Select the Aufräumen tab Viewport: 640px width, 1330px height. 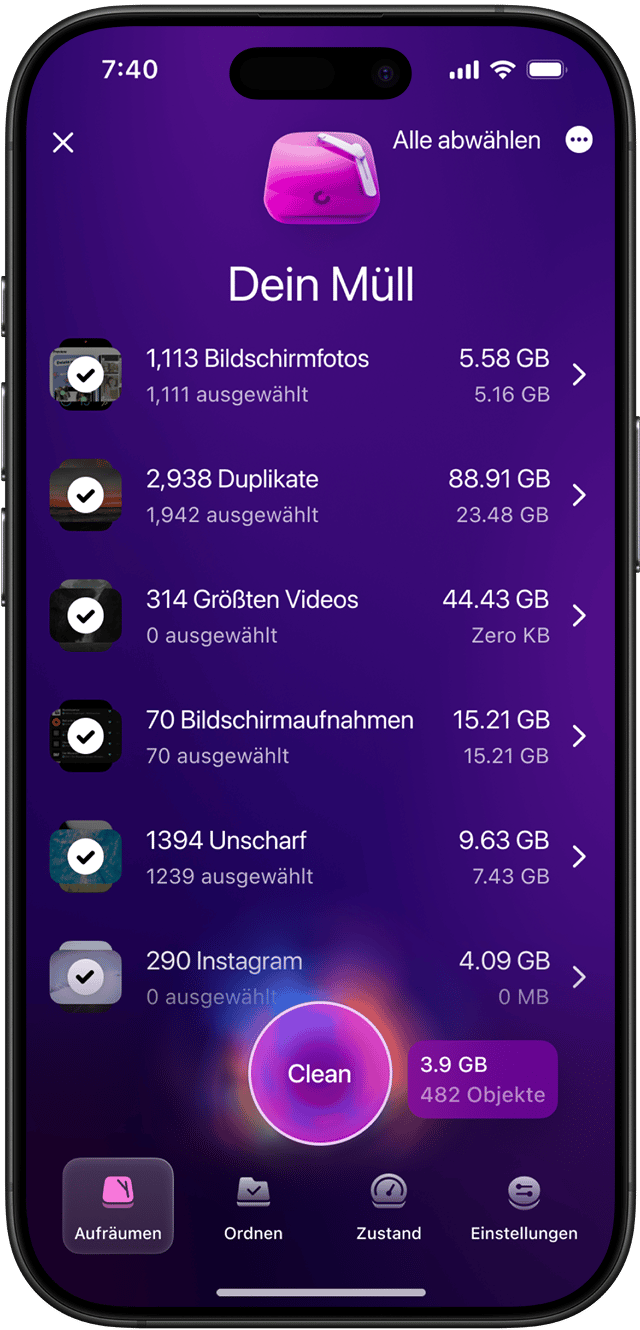[118, 1206]
